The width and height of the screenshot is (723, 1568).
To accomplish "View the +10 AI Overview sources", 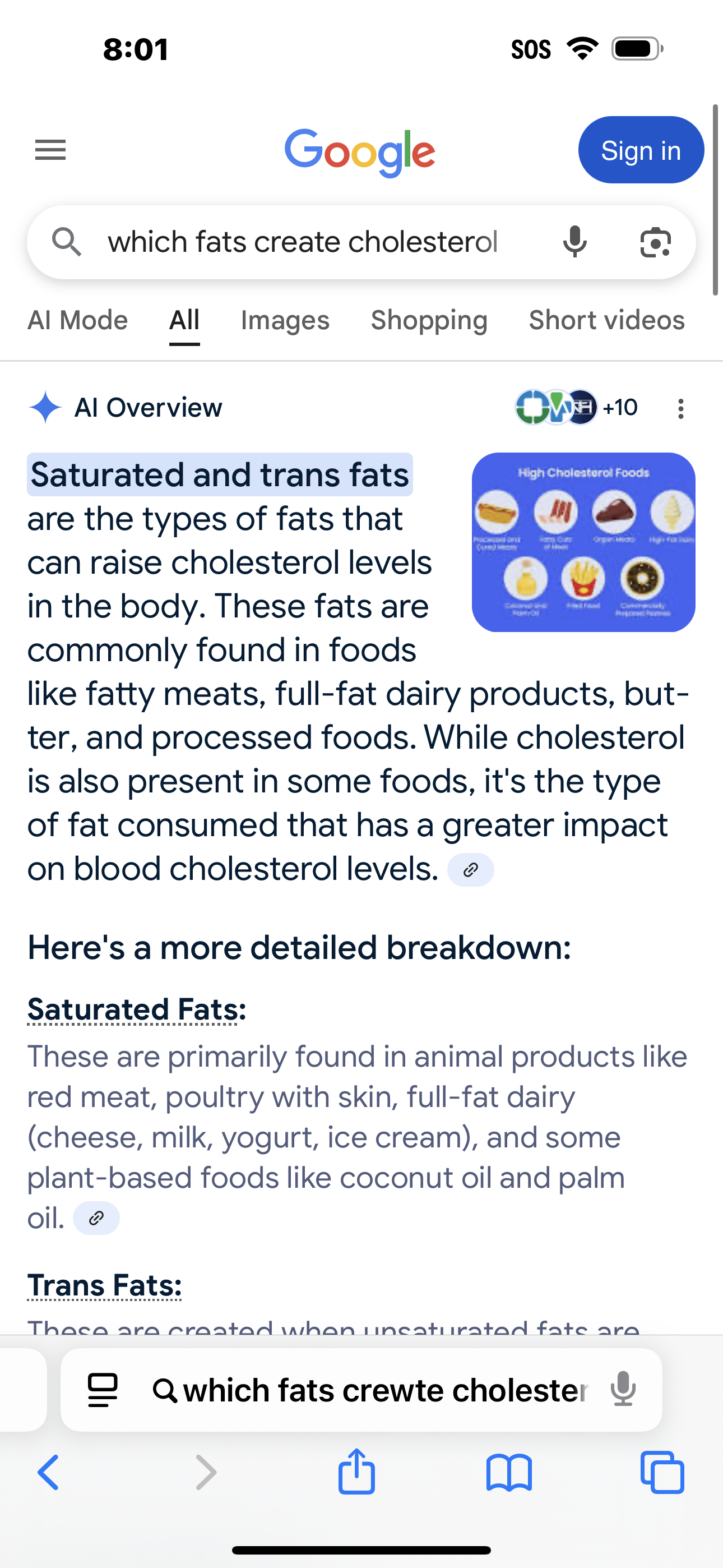I will (x=576, y=407).
